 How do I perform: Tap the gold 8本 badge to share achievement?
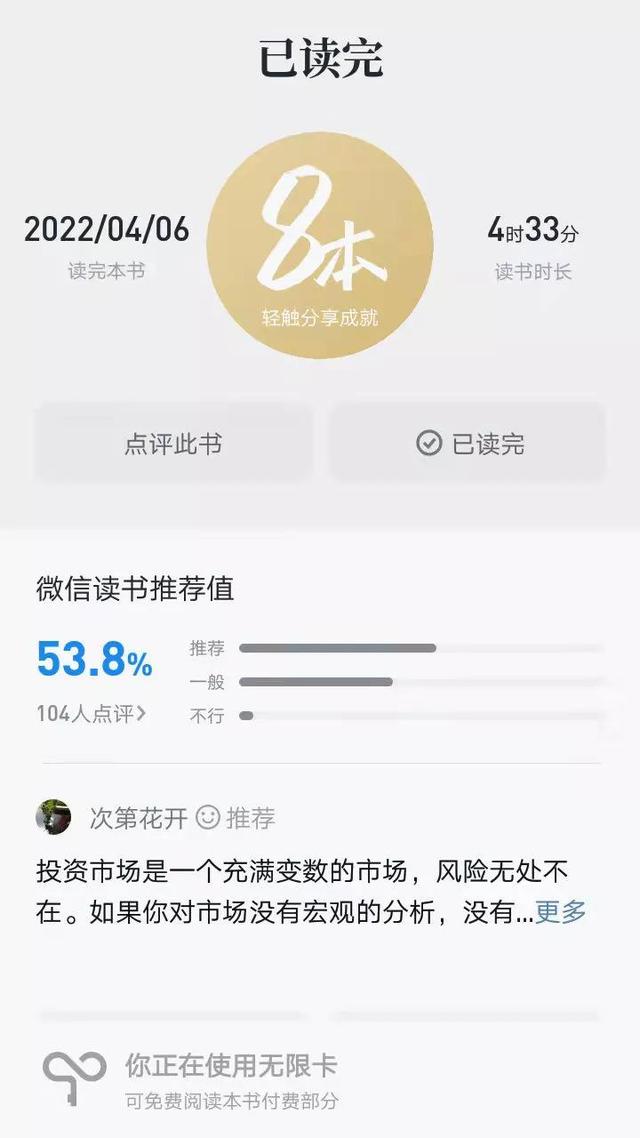pos(320,246)
